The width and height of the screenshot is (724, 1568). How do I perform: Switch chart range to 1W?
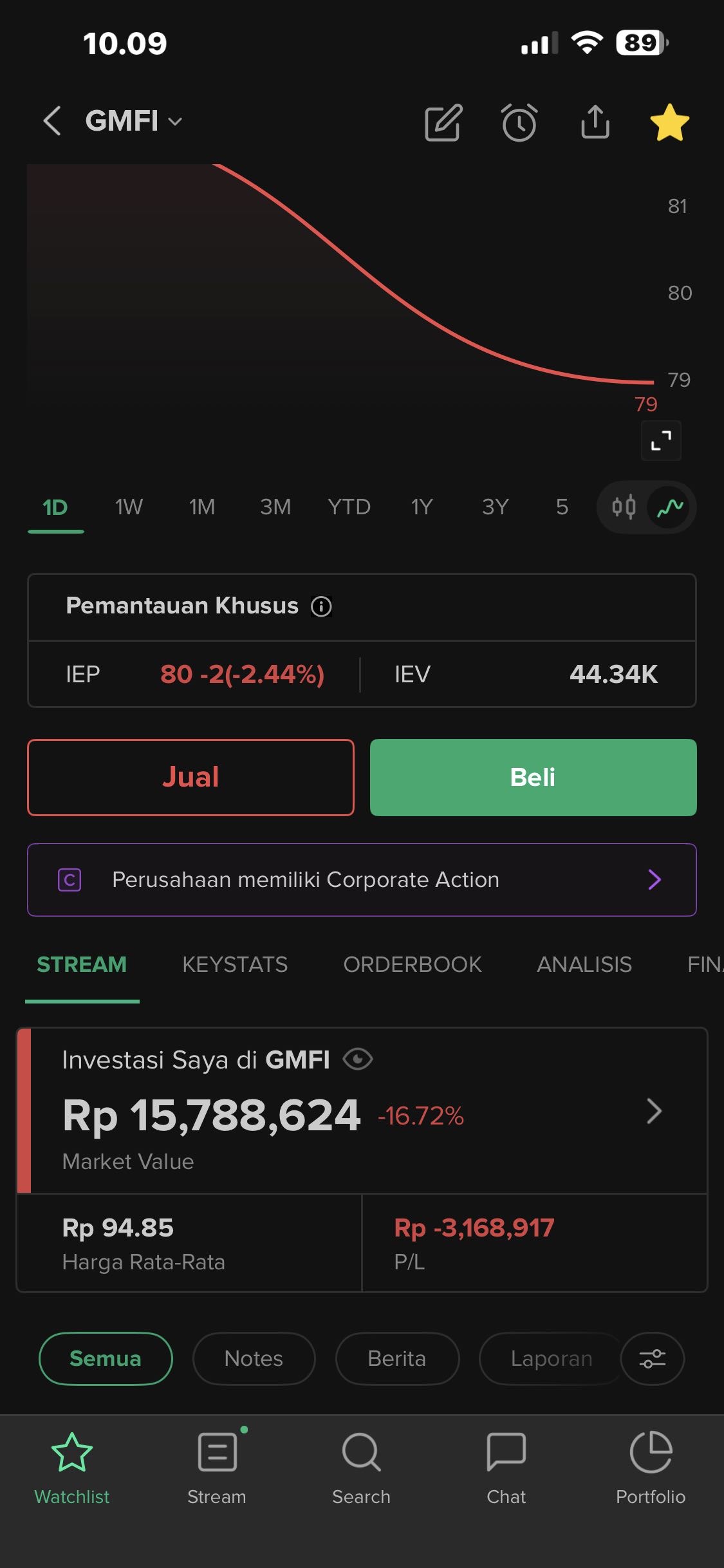click(129, 507)
